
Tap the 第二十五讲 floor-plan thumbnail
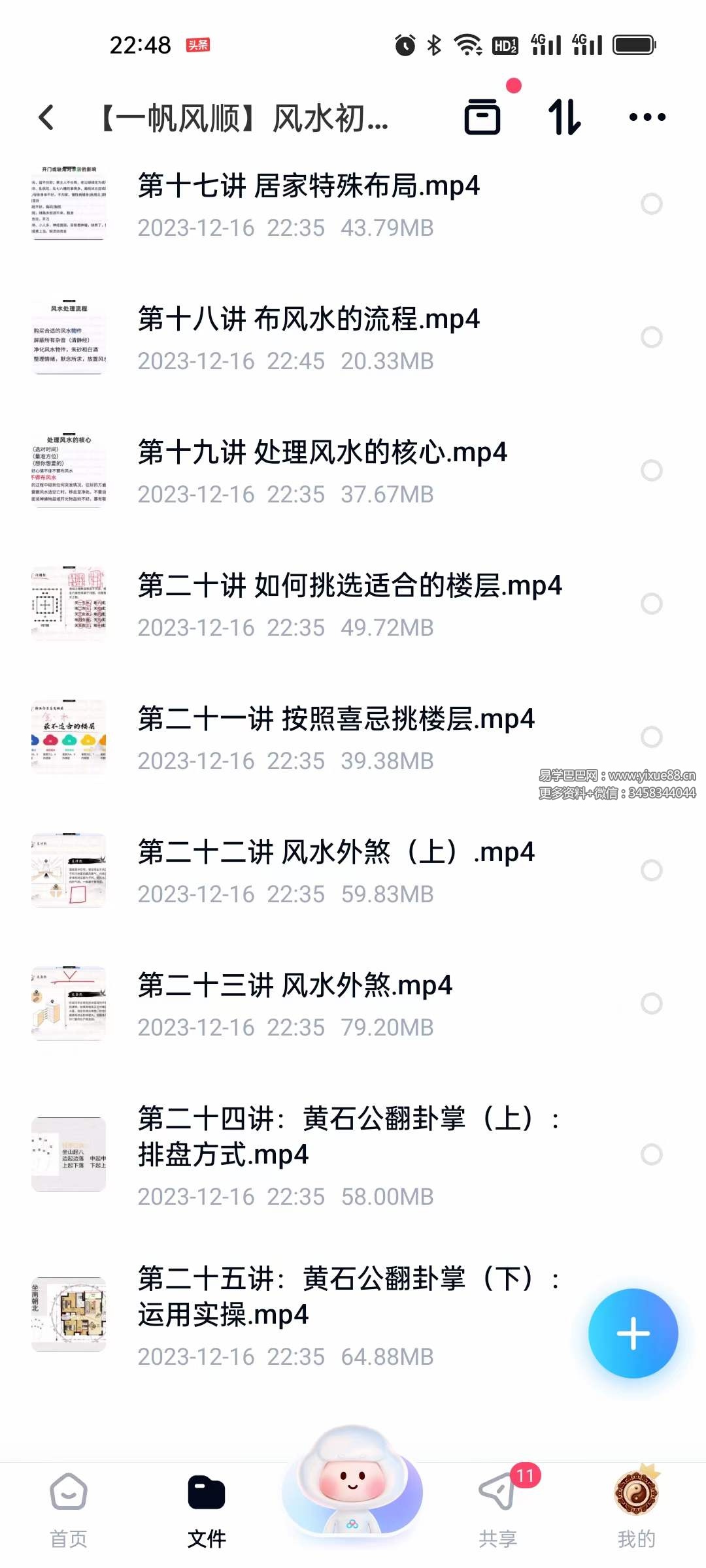pyautogui.click(x=69, y=1313)
